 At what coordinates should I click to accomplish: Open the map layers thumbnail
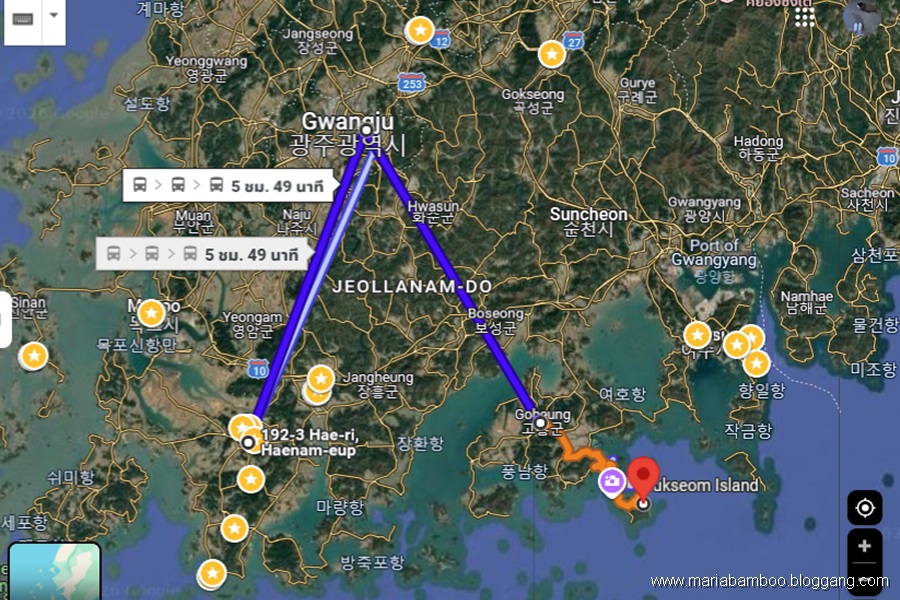[54, 570]
